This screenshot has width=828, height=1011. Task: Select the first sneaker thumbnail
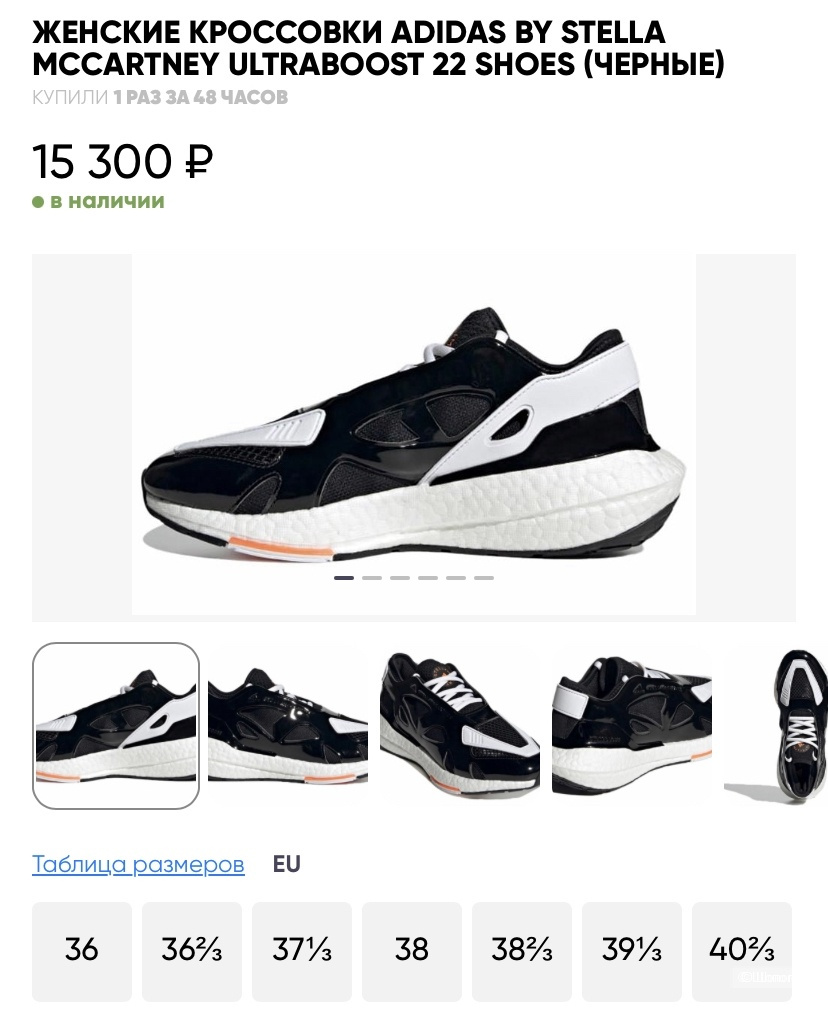click(116, 726)
